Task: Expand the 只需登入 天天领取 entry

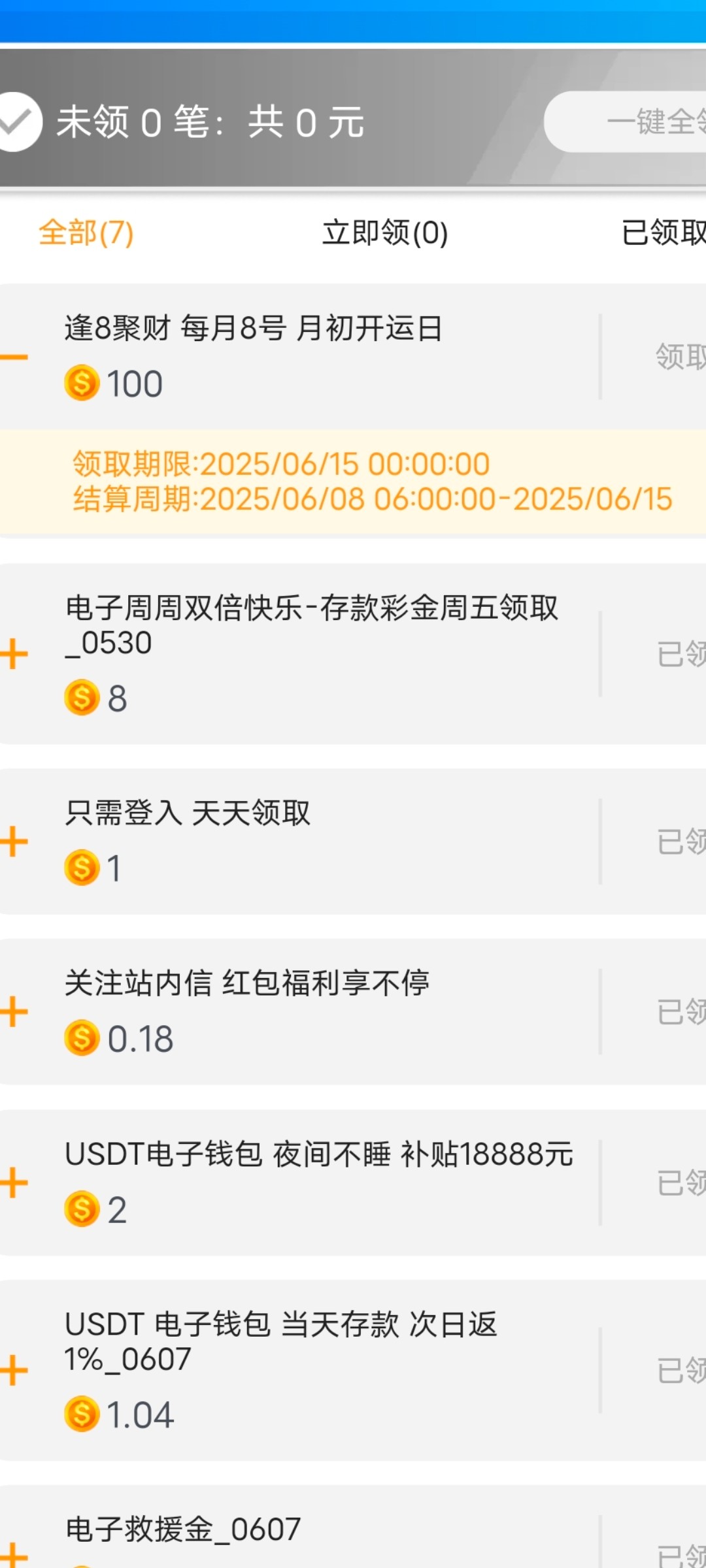Action: coord(12,843)
